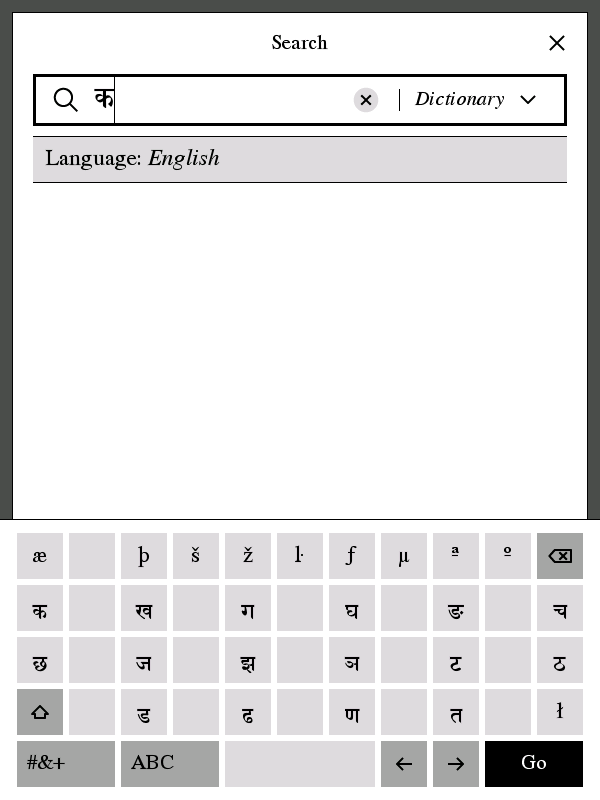Clear the search text field
The width and height of the screenshot is (600, 800).
coord(366,100)
